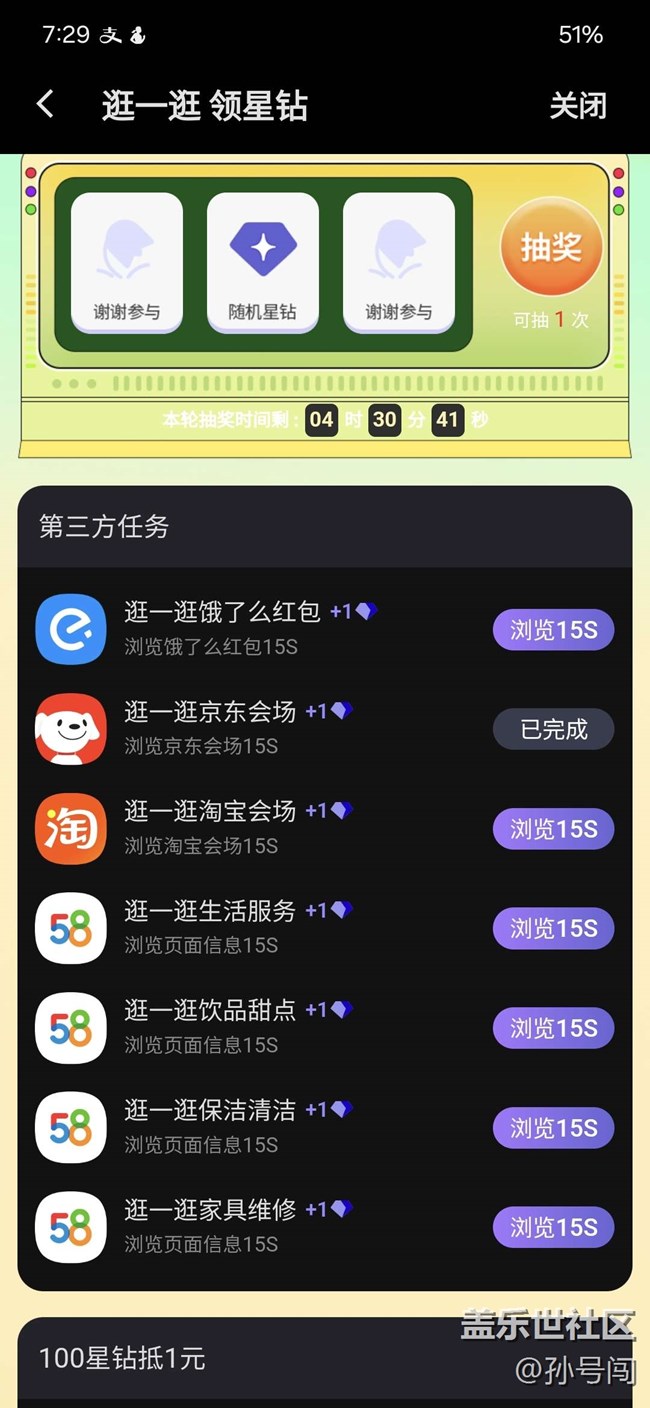This screenshot has height=1408, width=650.
Task: Start 浏览15S for 生活服务 task
Action: point(553,929)
